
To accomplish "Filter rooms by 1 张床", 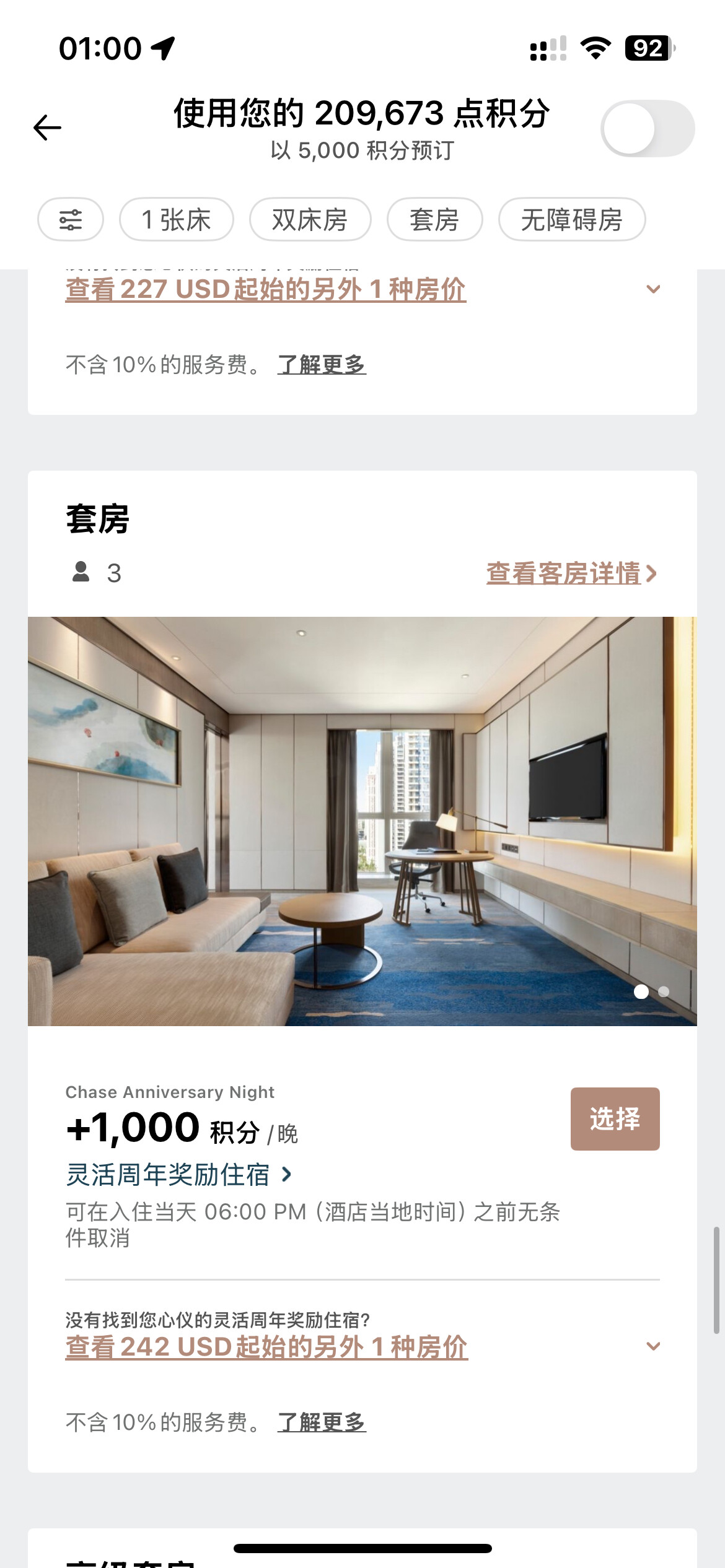I will [177, 220].
